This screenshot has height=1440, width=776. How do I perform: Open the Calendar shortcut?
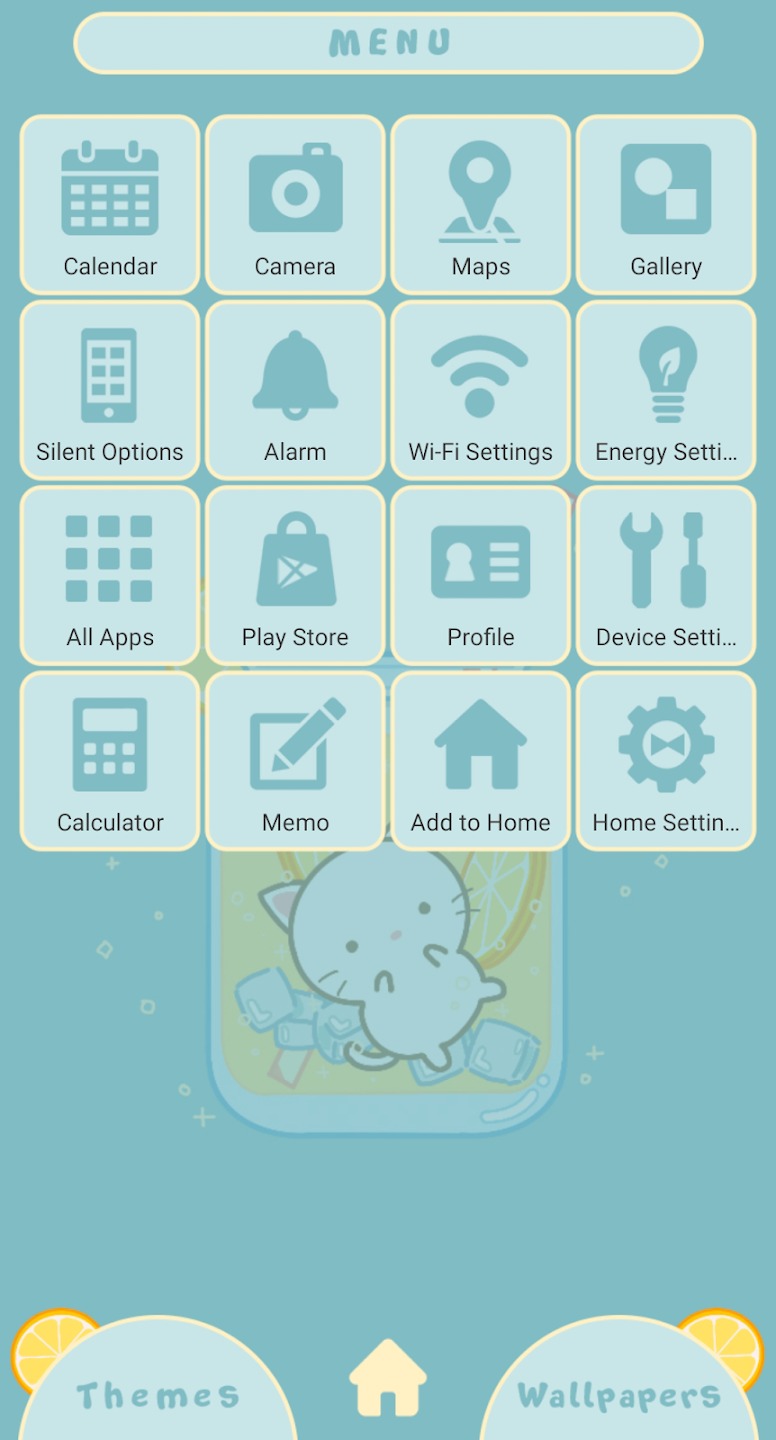pos(110,205)
